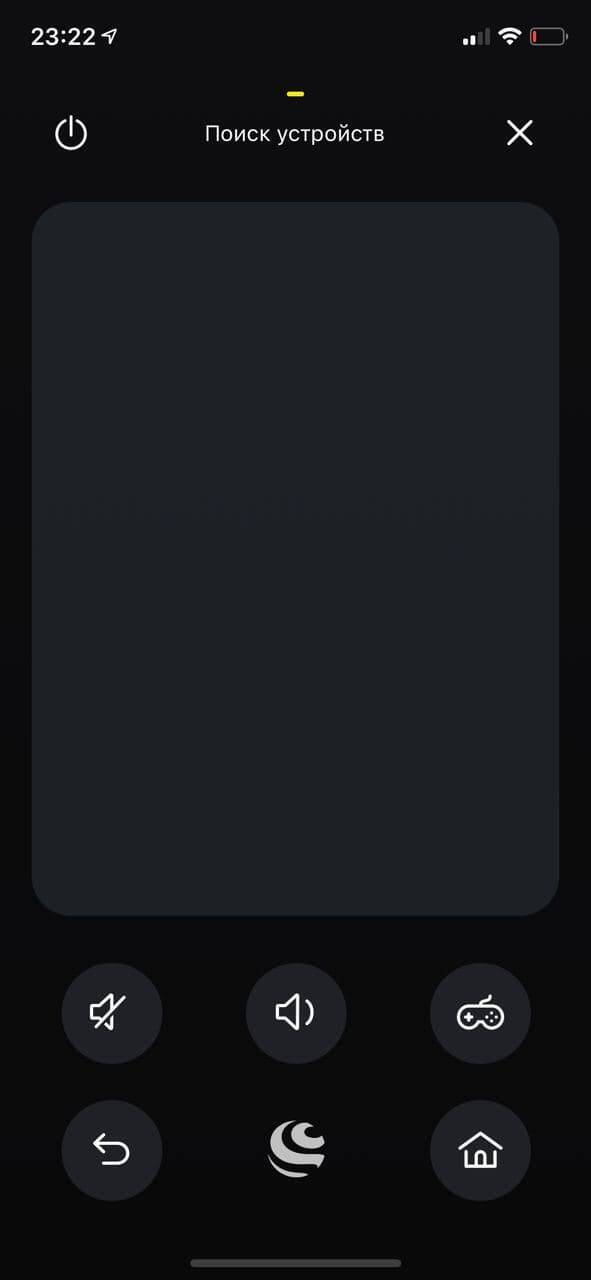Image resolution: width=591 pixels, height=1280 pixels.
Task: Activate the voice assistant logo button
Action: [x=297, y=1148]
